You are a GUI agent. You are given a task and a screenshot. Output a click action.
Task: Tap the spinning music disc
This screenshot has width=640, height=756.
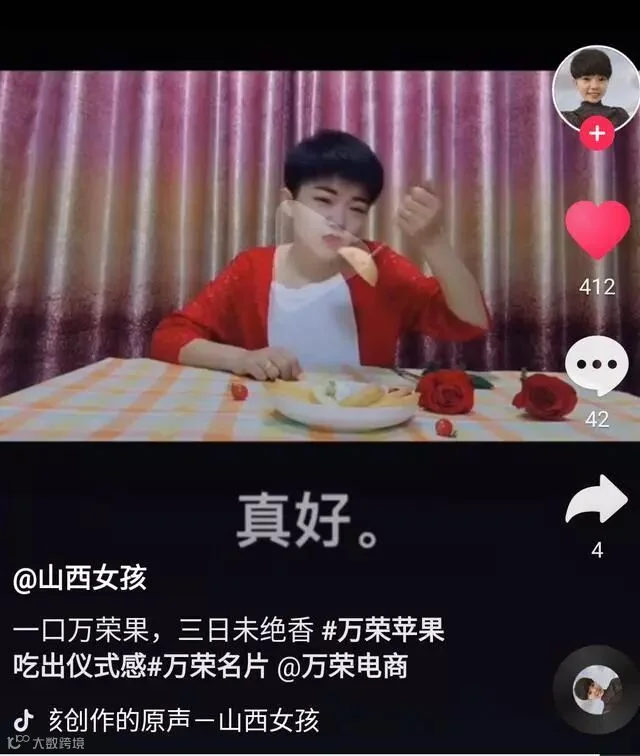[596, 690]
